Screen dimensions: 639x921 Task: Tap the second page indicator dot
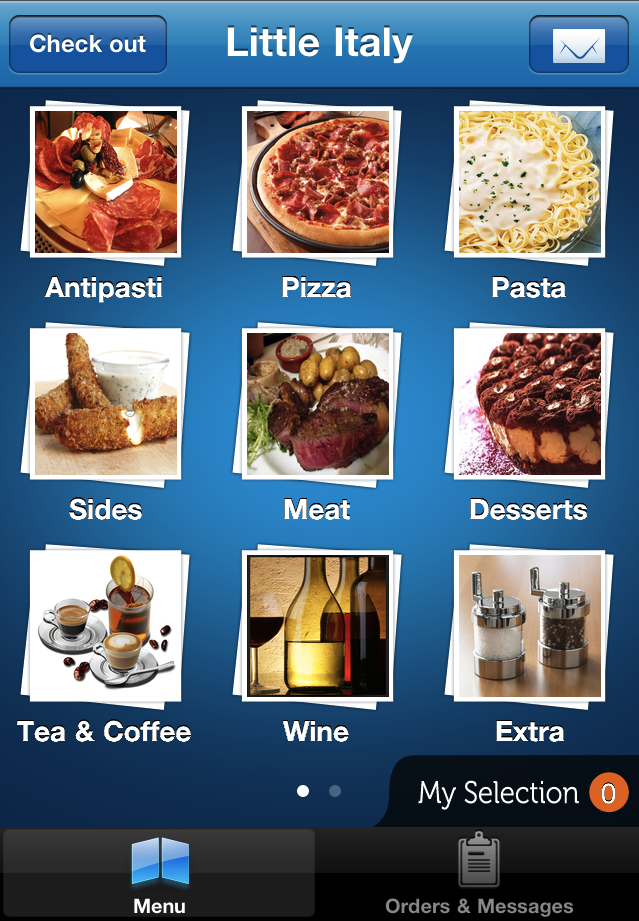coord(335,791)
